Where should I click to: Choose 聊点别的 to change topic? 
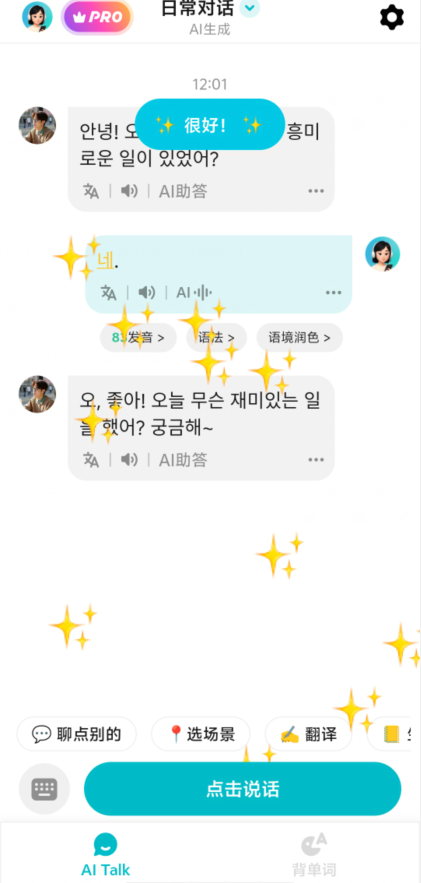pos(77,734)
